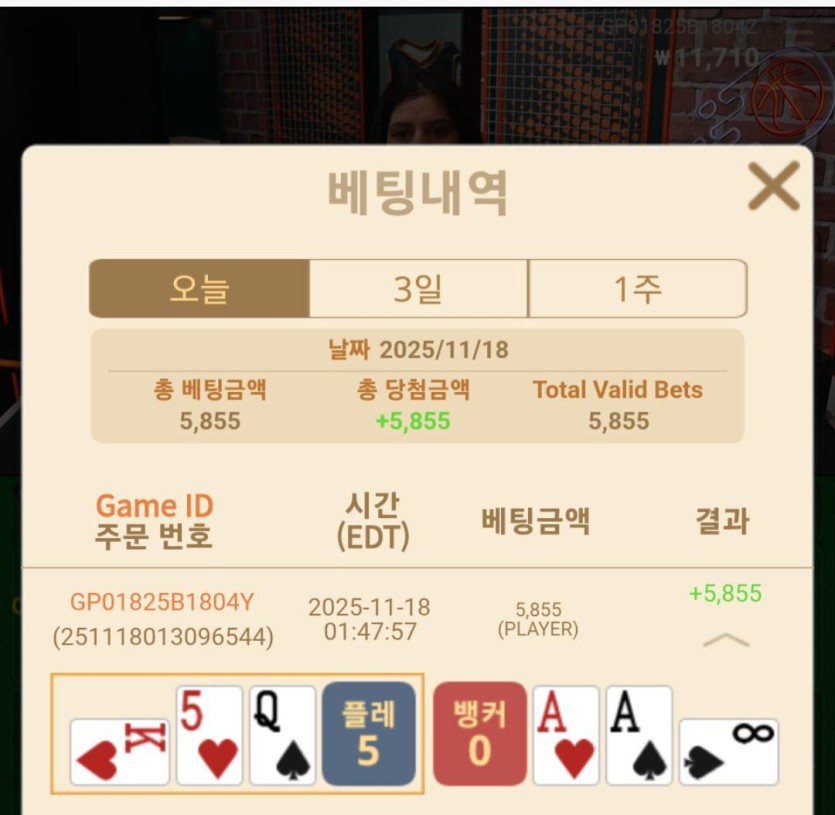Screen dimensions: 835x815
Task: Switch to the 오늘 tab
Action: (x=199, y=289)
